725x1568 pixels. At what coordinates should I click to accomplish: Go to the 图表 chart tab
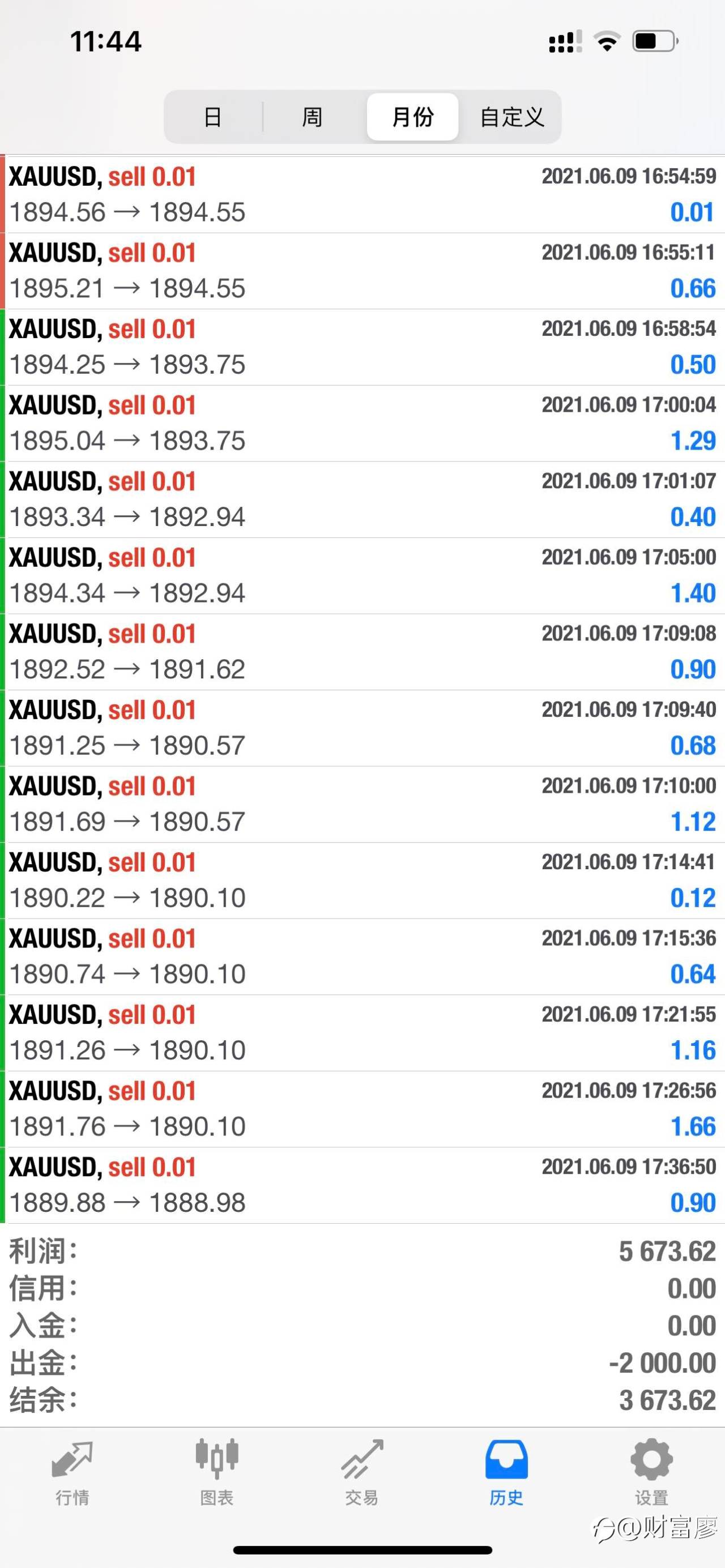(x=217, y=1472)
